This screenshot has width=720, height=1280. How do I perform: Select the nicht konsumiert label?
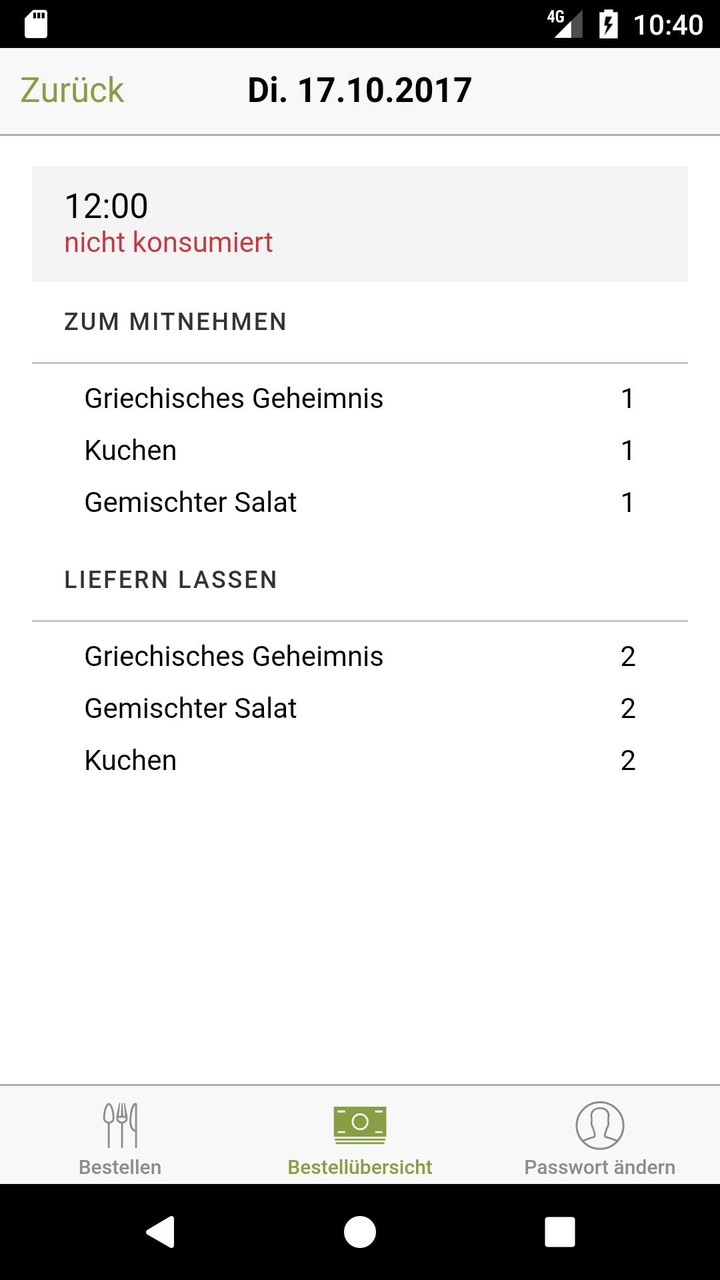pyautogui.click(x=168, y=242)
